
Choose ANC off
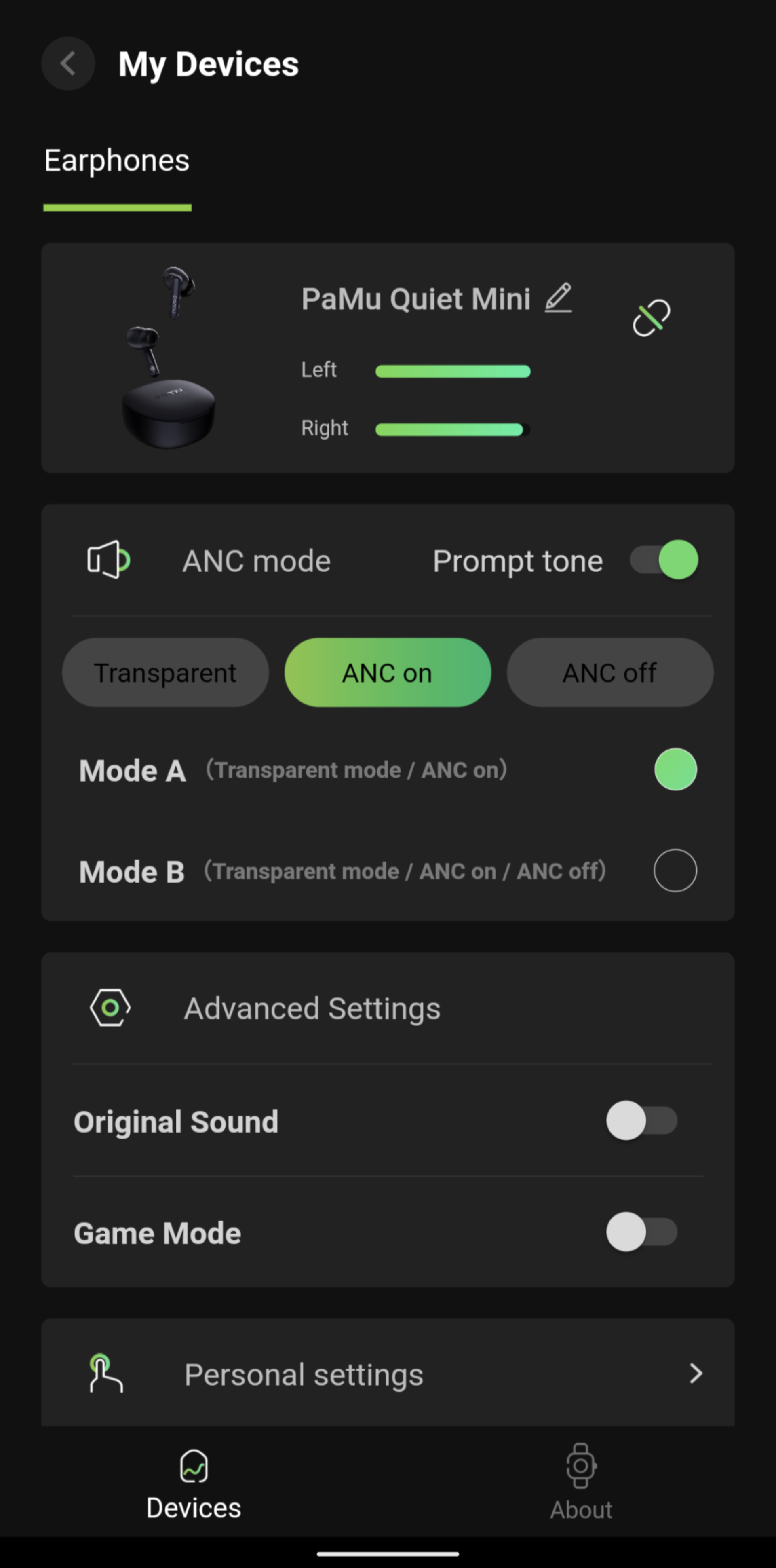click(x=610, y=673)
